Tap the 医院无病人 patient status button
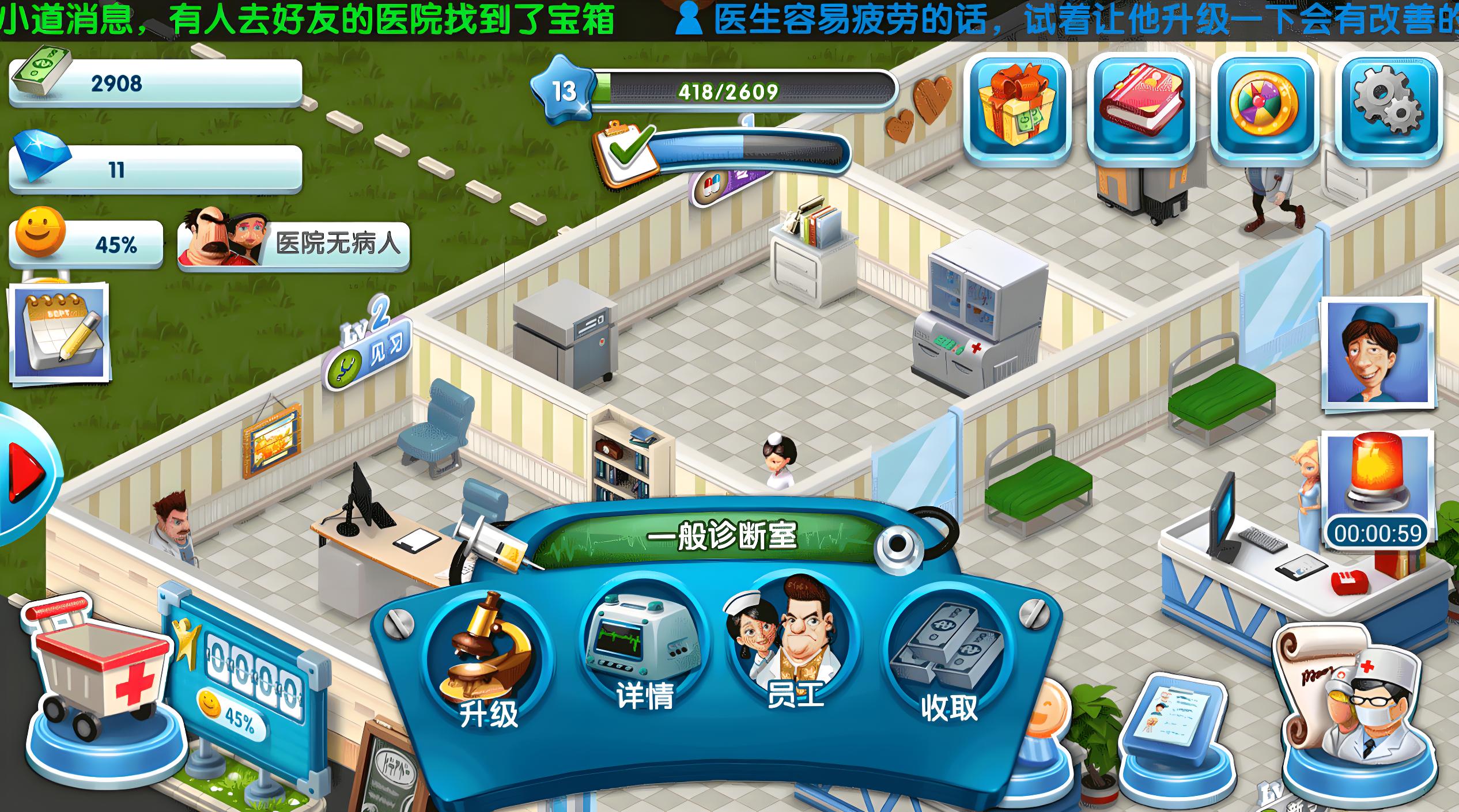Viewport: 1459px width, 812px height. (x=294, y=246)
